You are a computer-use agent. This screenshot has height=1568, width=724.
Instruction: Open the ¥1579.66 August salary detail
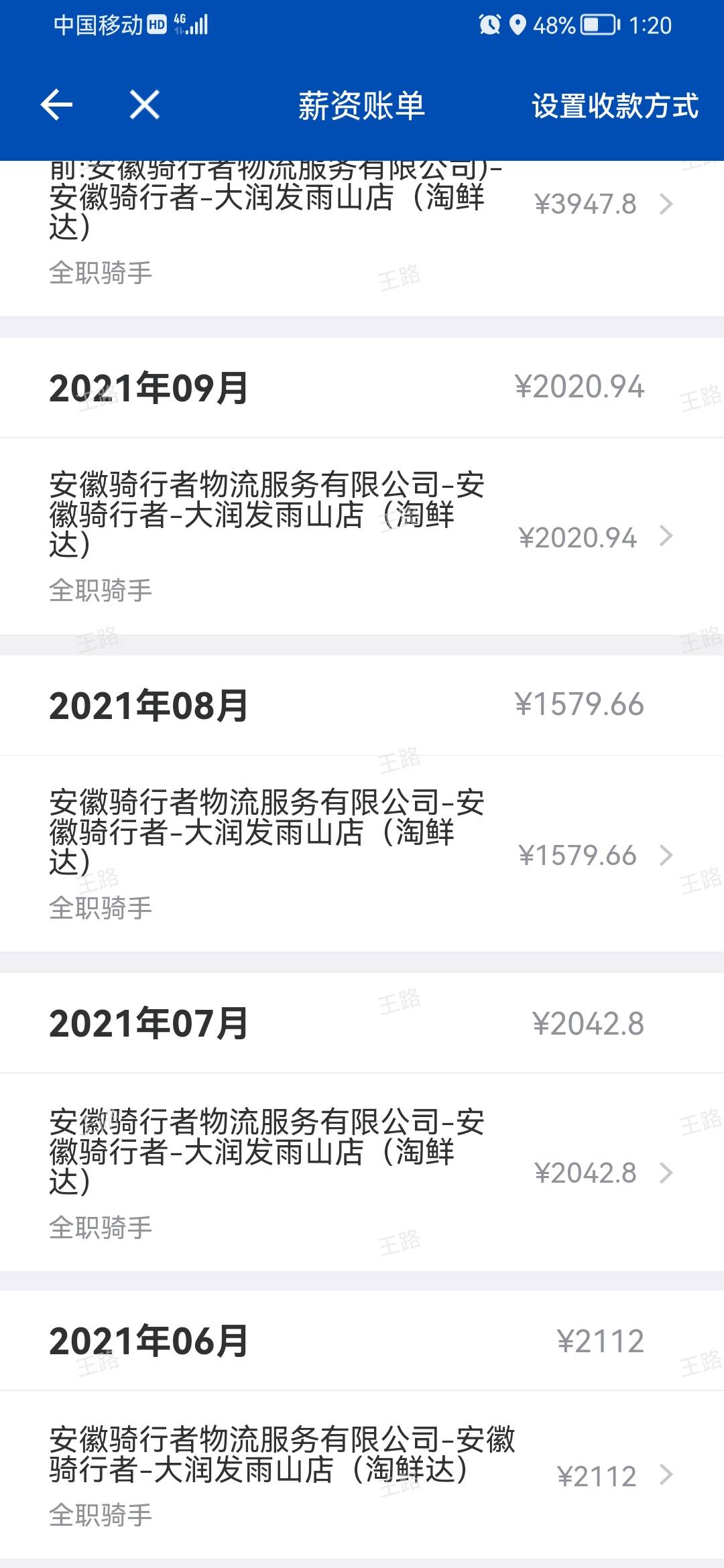[x=362, y=854]
